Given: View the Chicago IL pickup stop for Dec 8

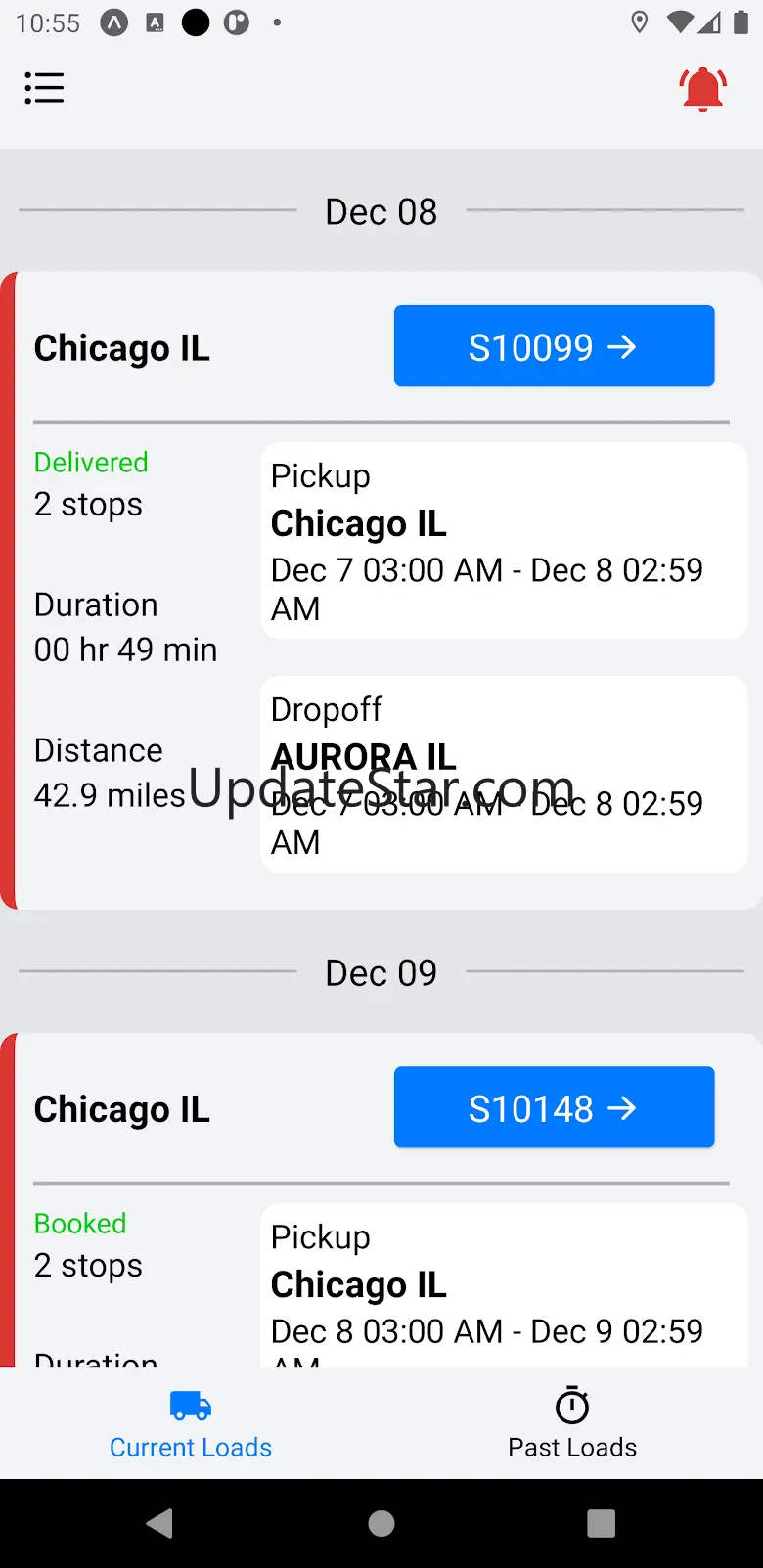Looking at the screenshot, I should pyautogui.click(x=504, y=1286).
